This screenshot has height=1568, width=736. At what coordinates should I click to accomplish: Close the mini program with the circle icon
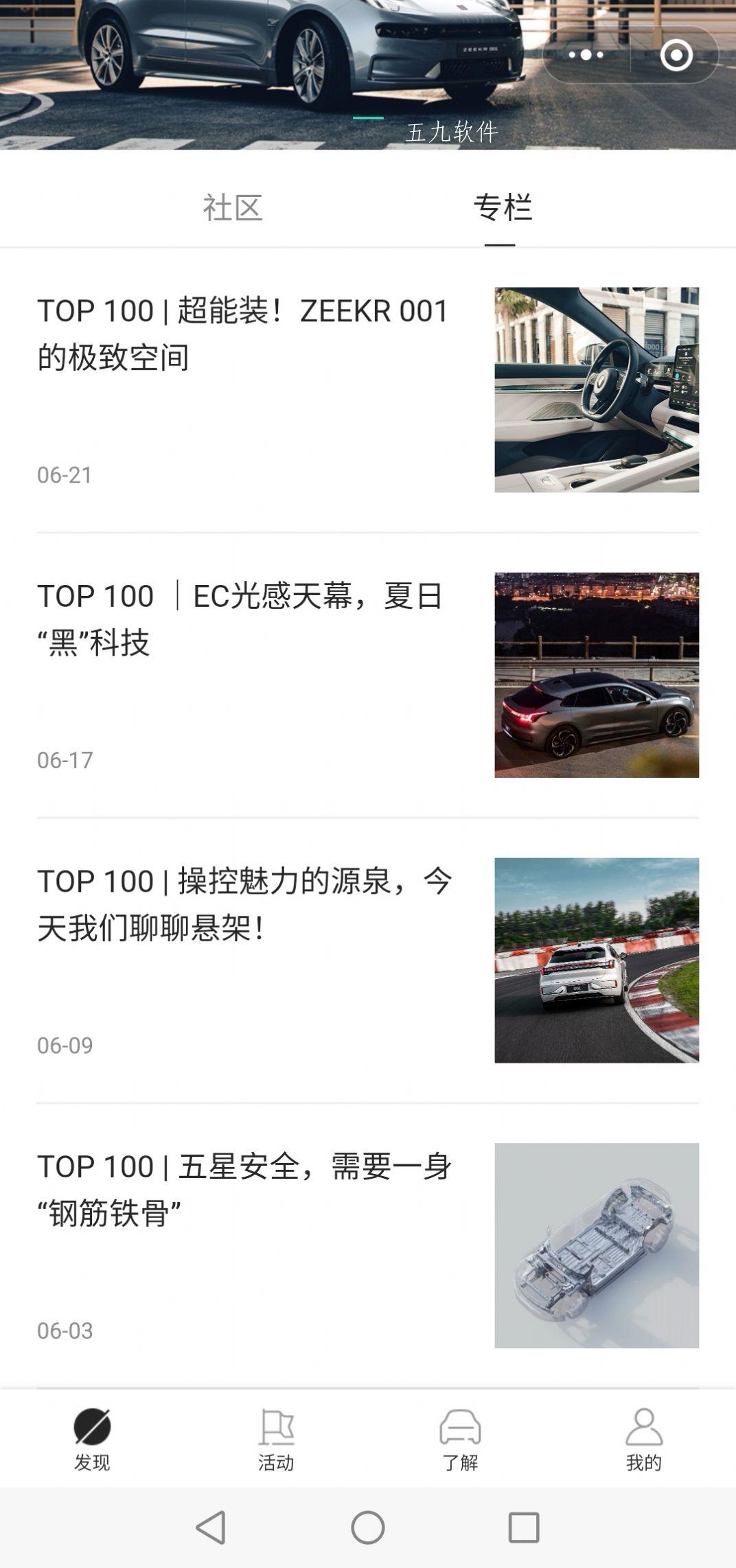[x=676, y=55]
